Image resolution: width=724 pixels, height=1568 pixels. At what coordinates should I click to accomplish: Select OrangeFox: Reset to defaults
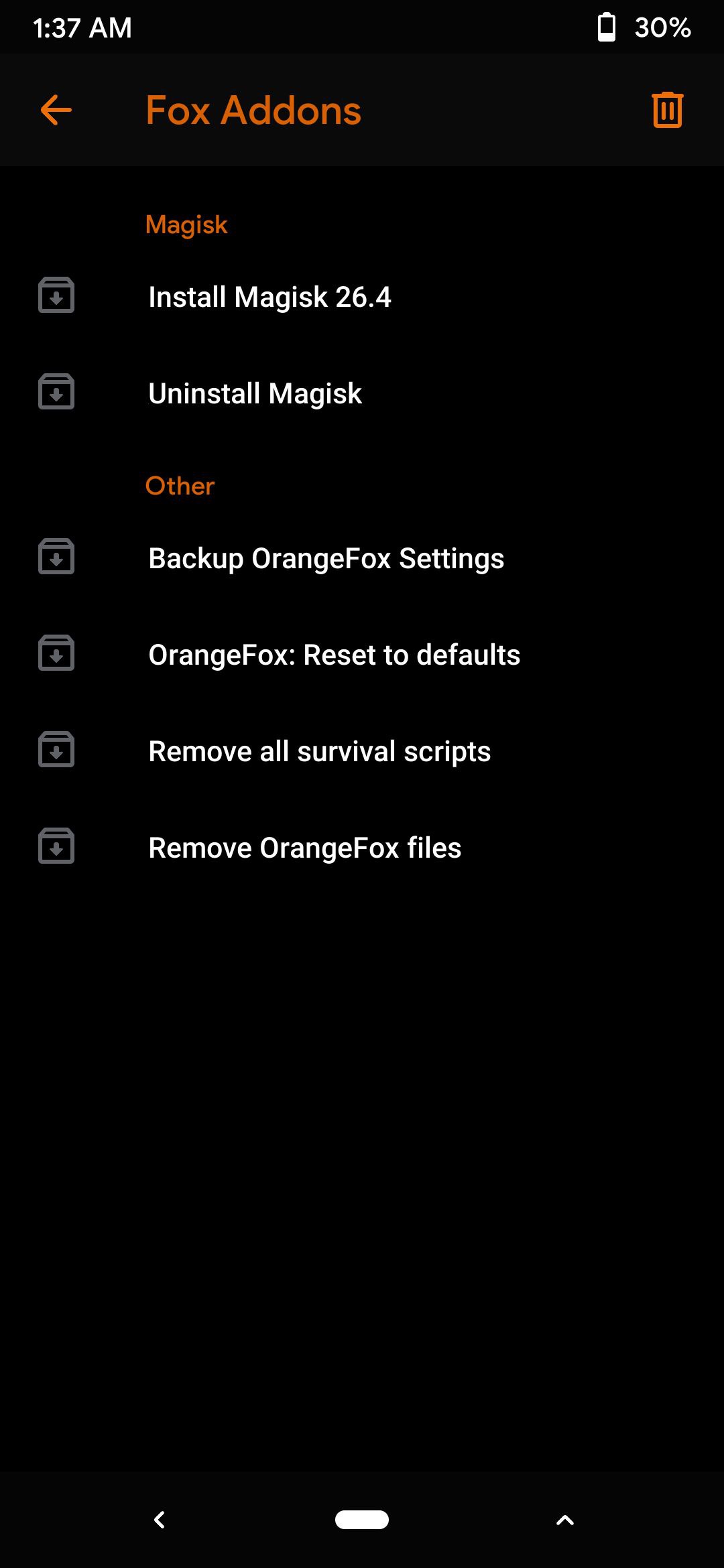[362, 655]
